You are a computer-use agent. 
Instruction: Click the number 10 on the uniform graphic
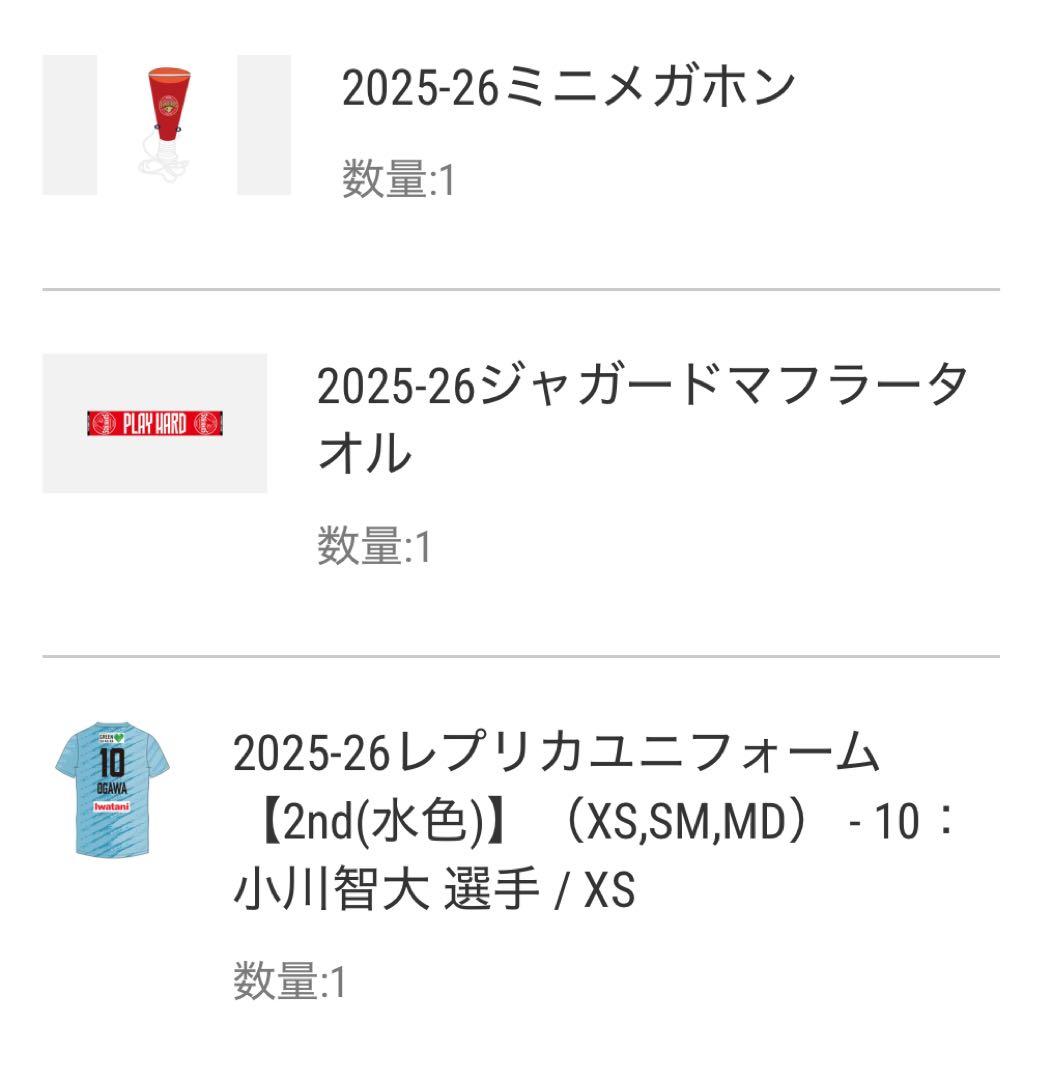(112, 762)
